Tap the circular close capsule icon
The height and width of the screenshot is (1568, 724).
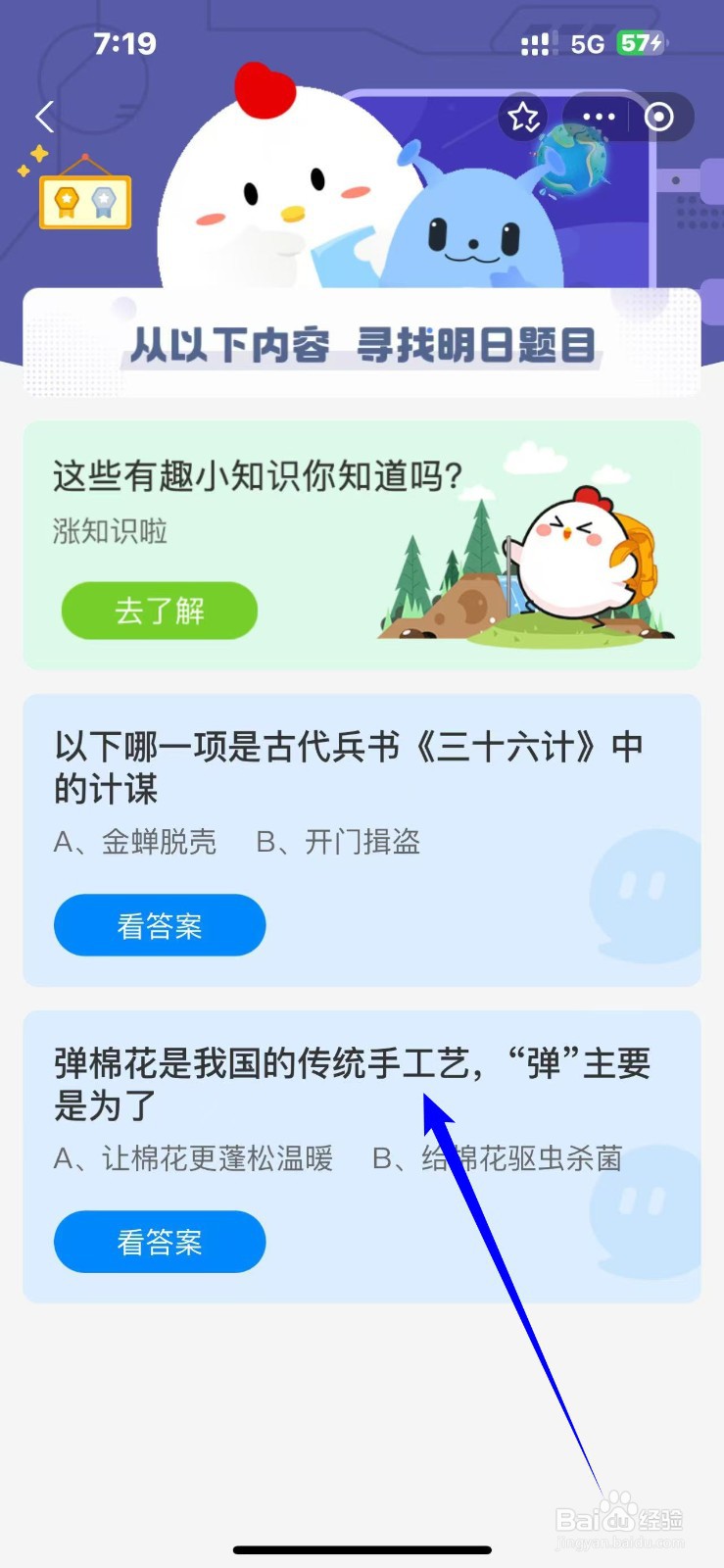point(658,117)
